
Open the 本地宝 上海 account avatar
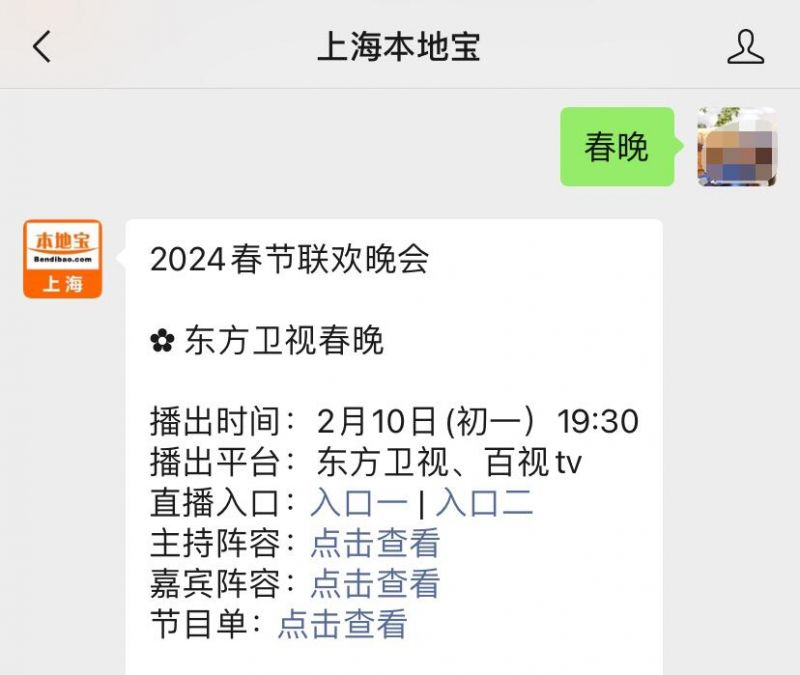[x=63, y=259]
